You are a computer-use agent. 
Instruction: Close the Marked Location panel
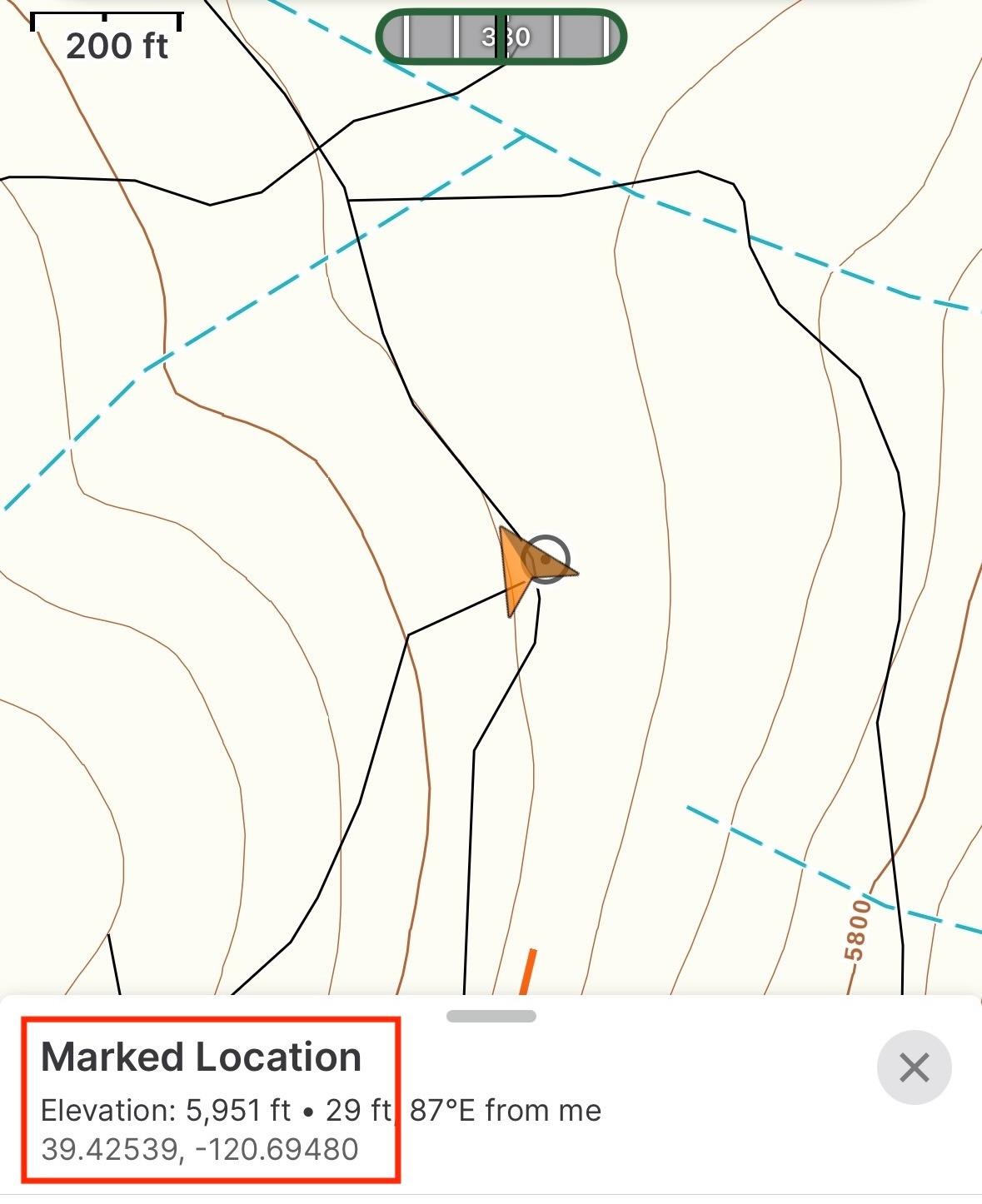[x=914, y=1067]
